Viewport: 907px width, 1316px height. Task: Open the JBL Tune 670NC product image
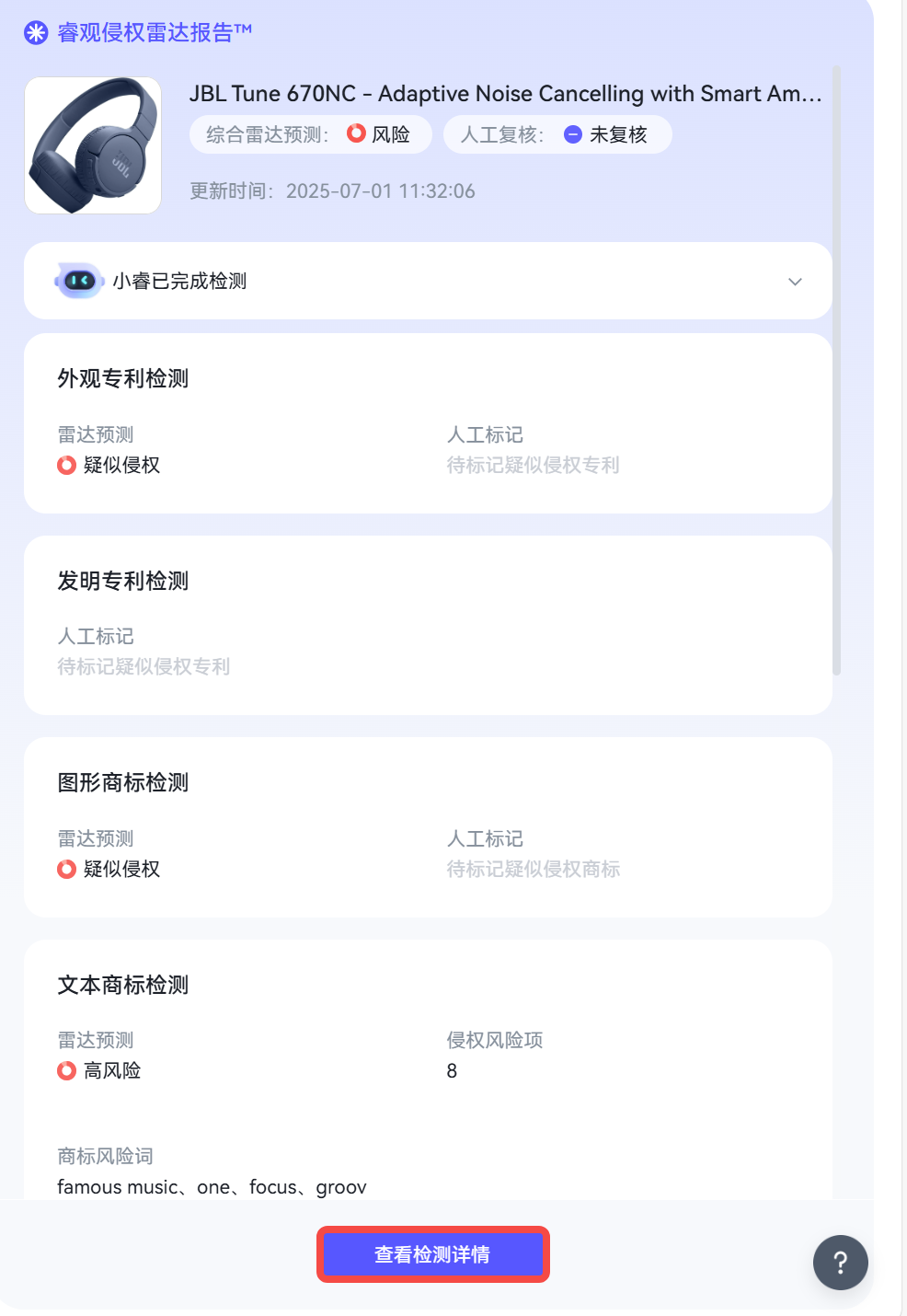pyautogui.click(x=93, y=145)
